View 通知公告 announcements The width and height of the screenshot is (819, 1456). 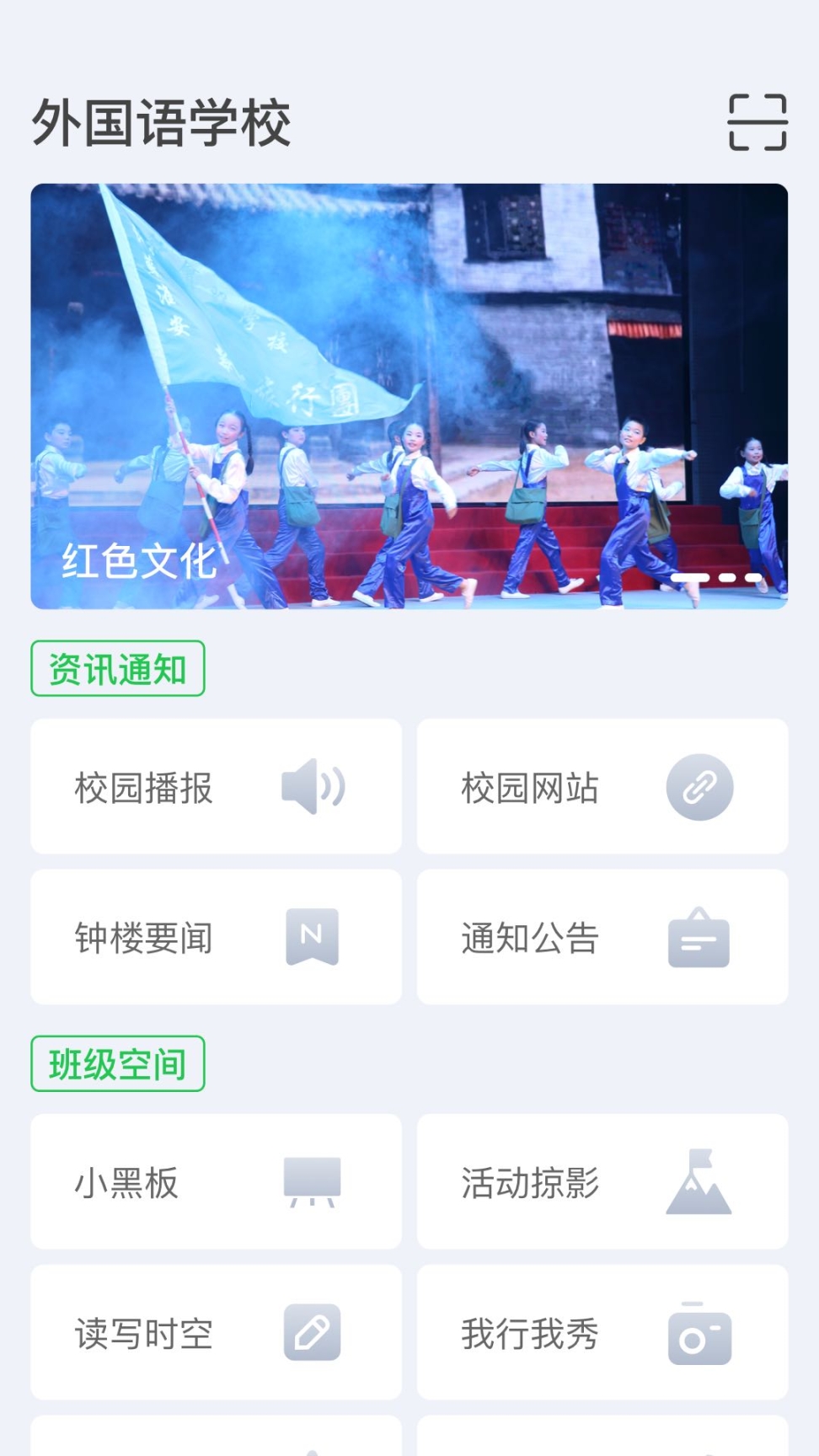602,937
